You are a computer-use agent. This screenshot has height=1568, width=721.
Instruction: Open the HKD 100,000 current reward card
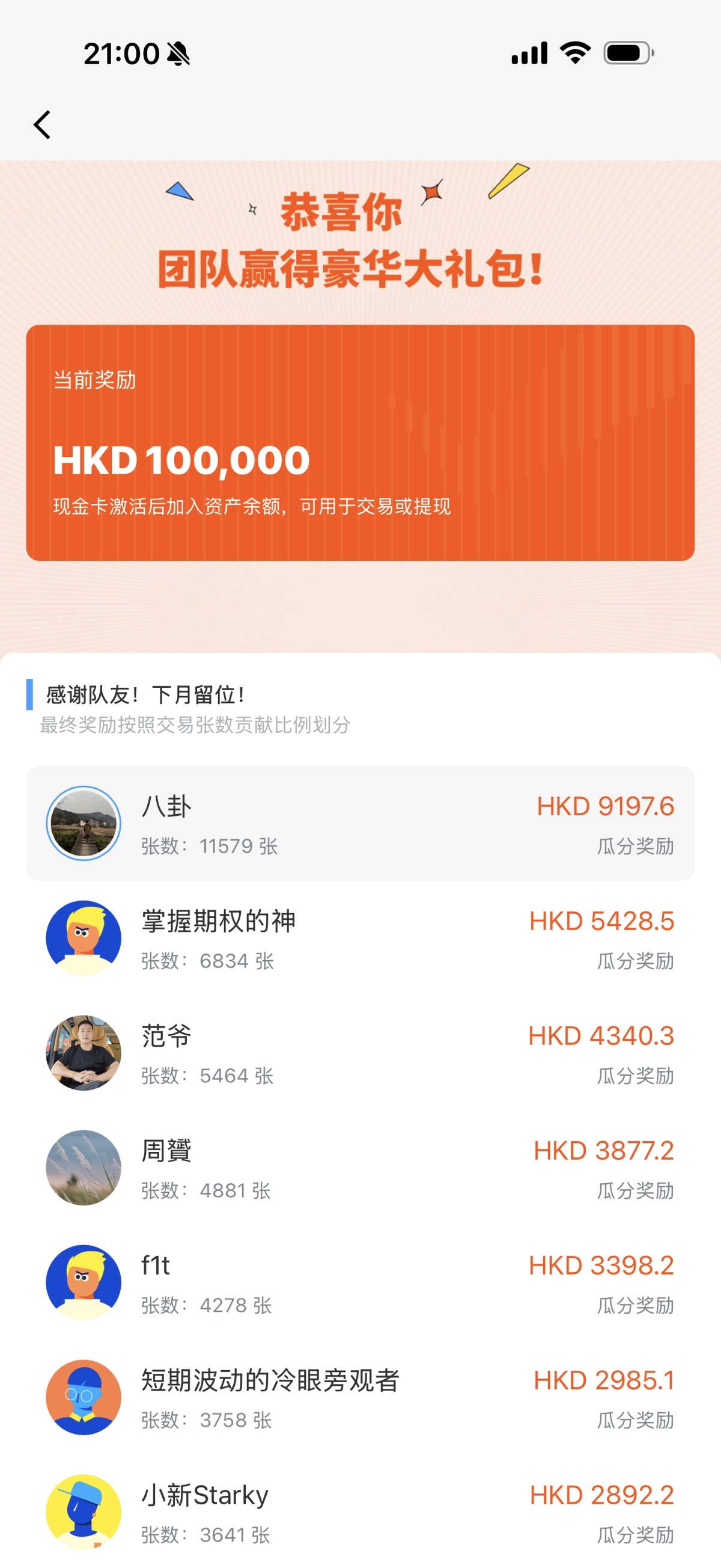click(x=359, y=443)
